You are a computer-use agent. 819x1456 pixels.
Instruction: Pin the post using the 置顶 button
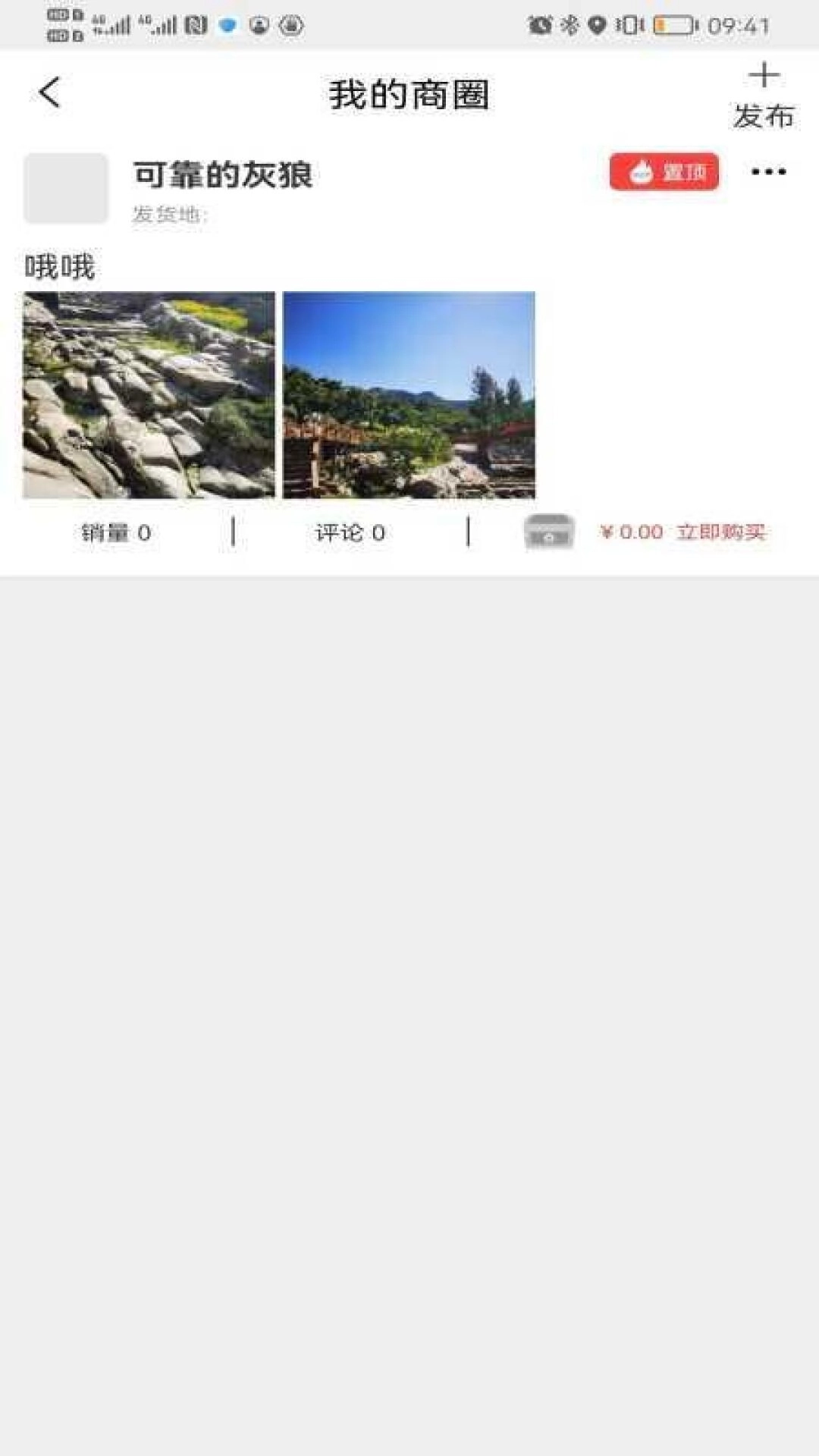666,172
